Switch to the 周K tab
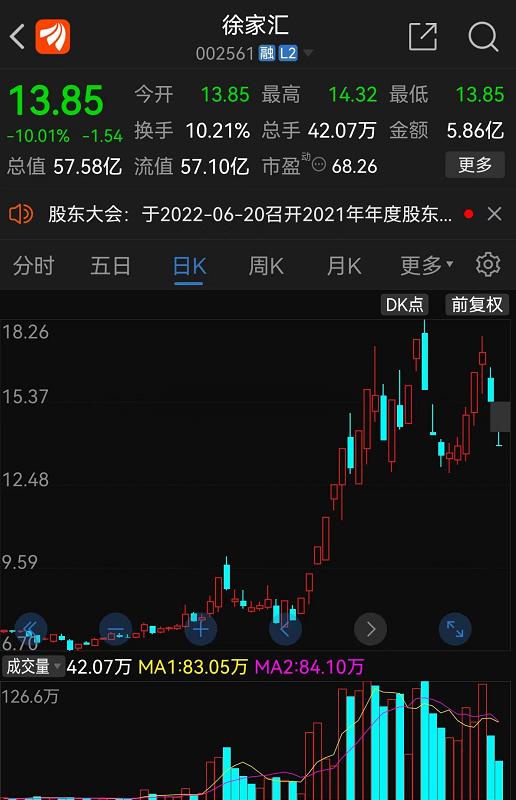Screen dimensions: 516x800 click(x=266, y=266)
